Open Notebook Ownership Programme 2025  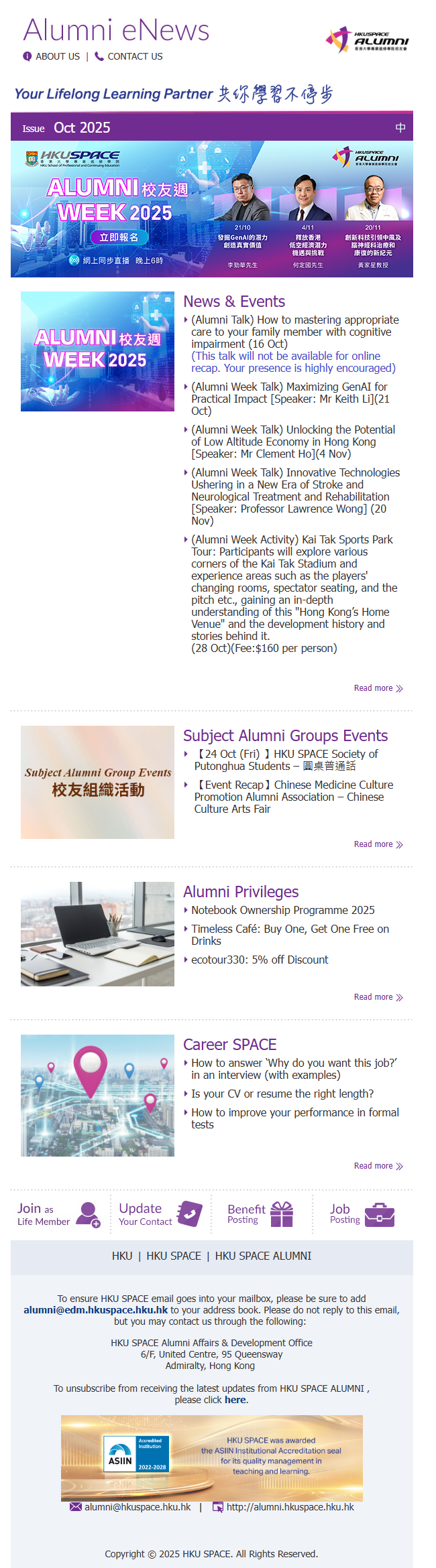coord(282,910)
